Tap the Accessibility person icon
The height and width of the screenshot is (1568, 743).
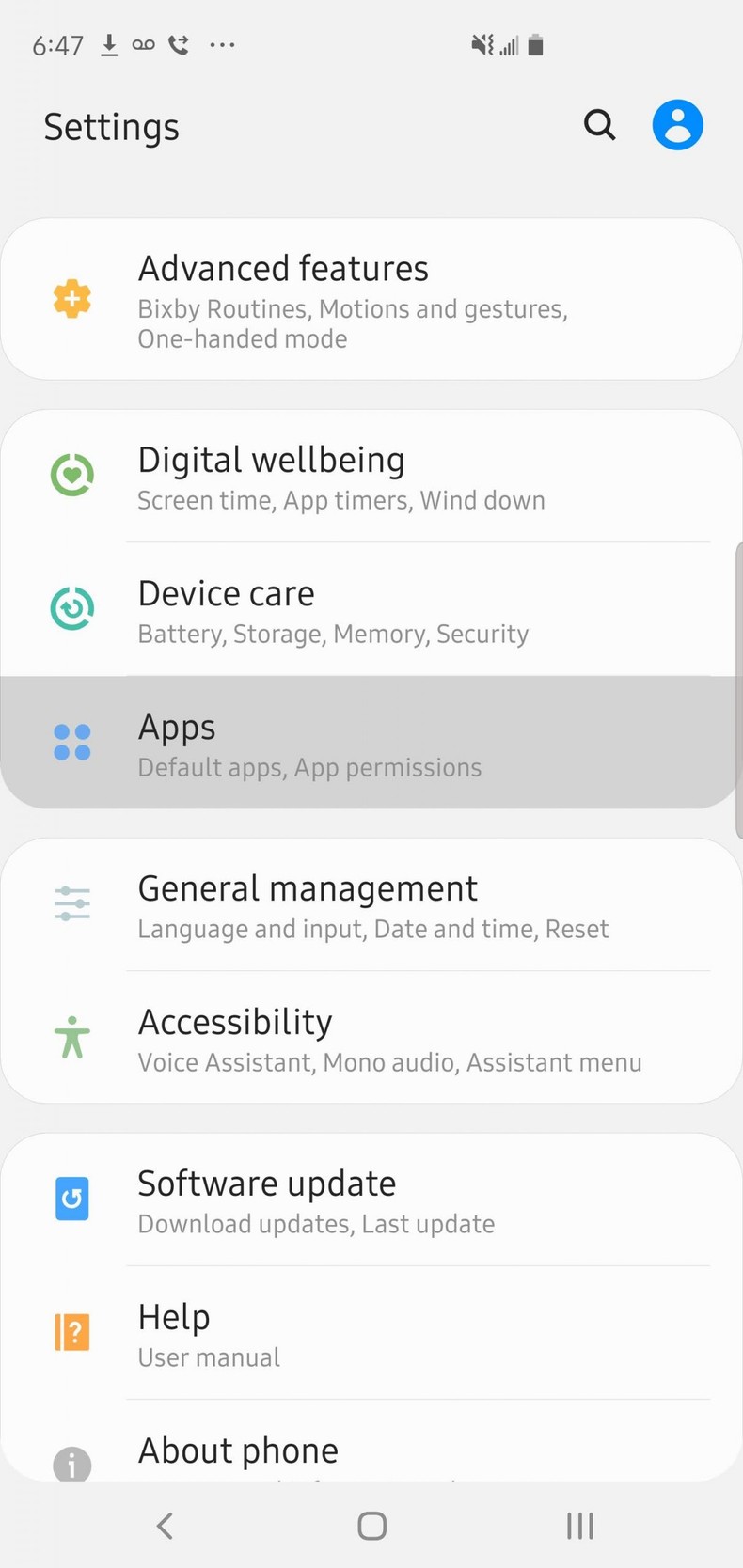[x=71, y=1038]
